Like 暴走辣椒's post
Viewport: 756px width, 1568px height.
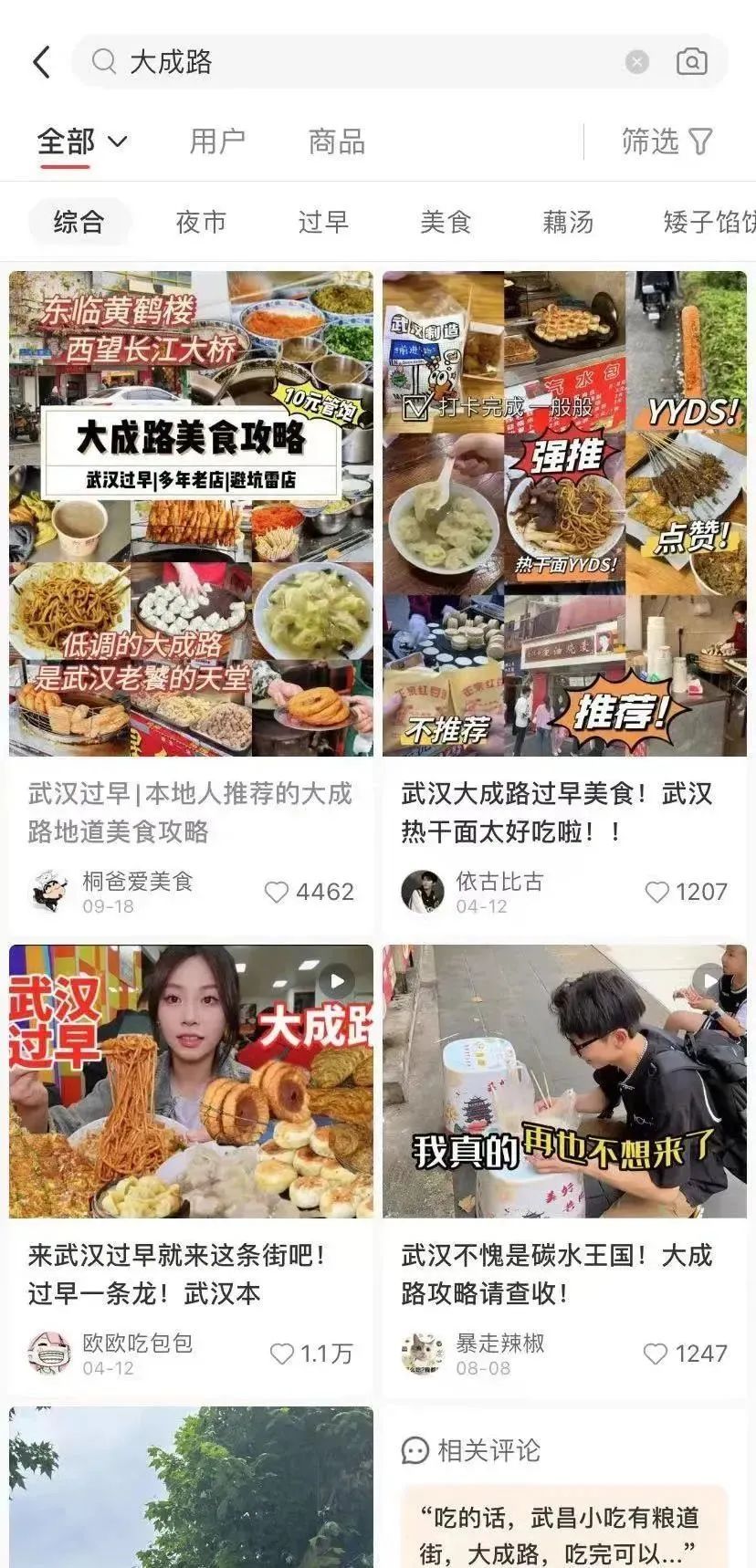click(x=656, y=1354)
